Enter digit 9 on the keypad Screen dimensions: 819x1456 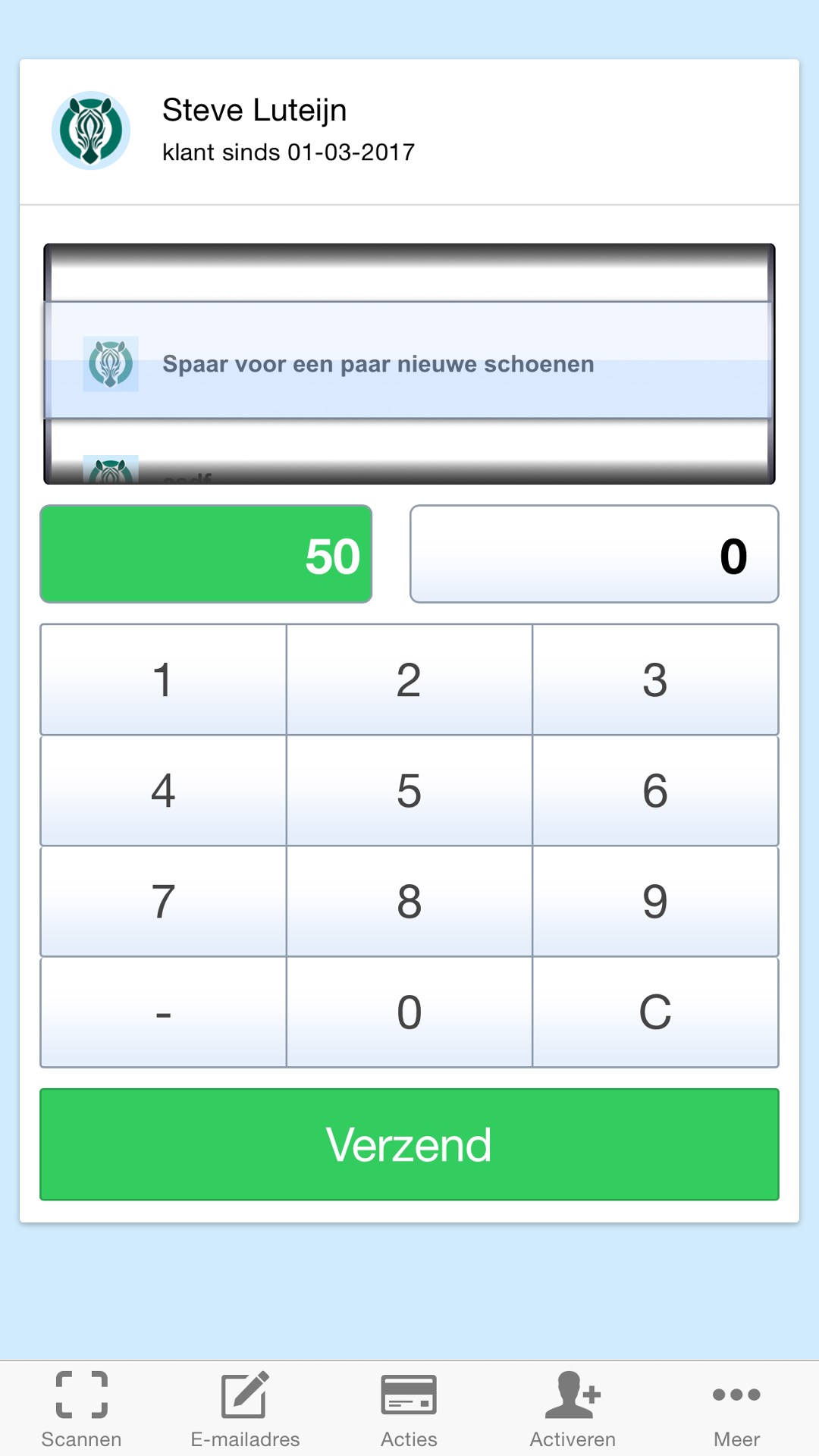(x=655, y=901)
